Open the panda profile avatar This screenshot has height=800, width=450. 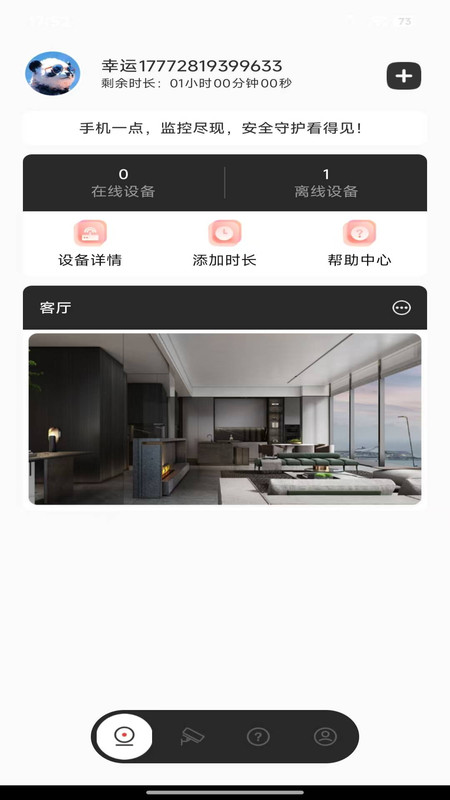(53, 73)
